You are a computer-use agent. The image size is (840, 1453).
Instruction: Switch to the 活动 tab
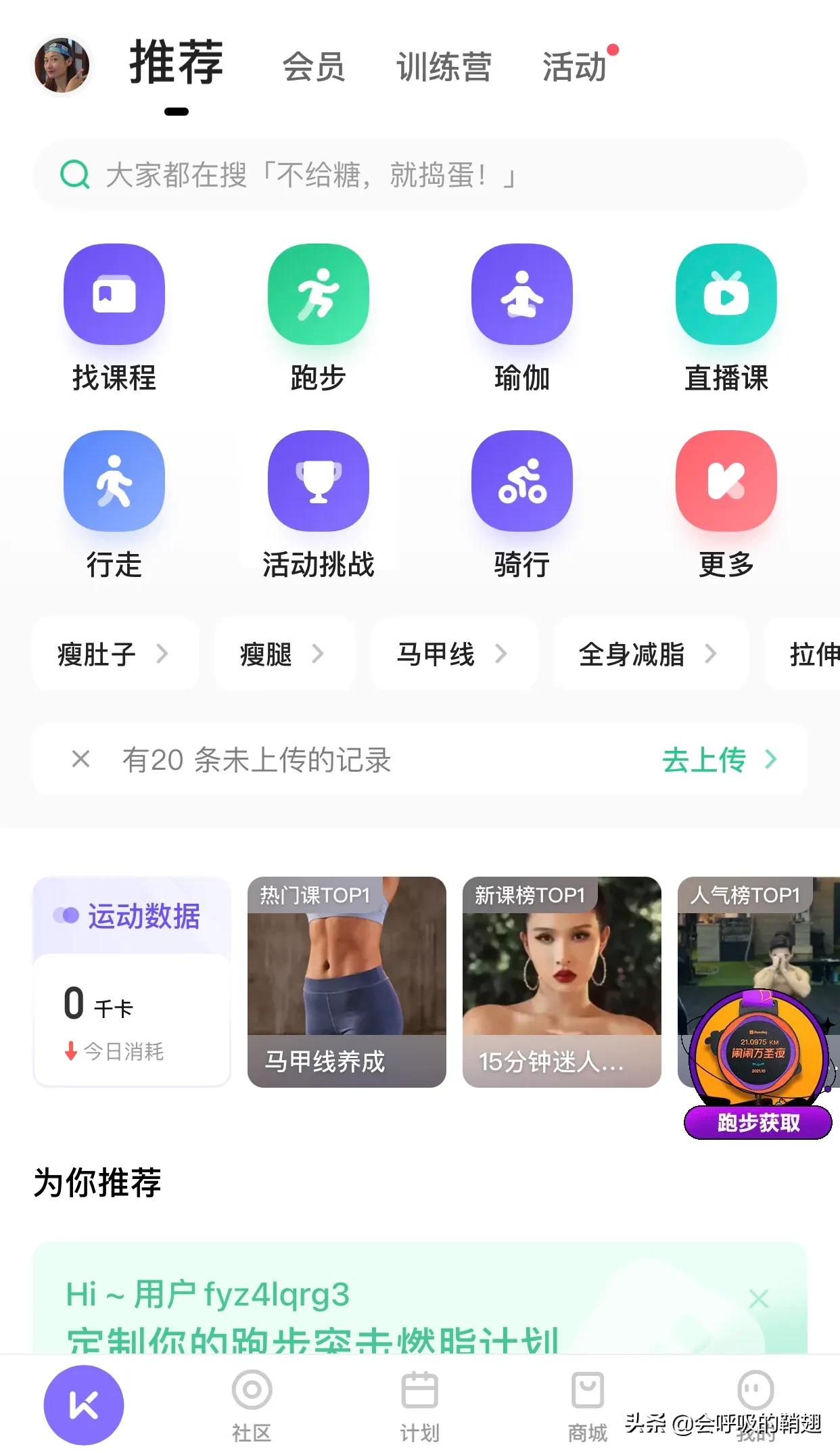(x=574, y=66)
